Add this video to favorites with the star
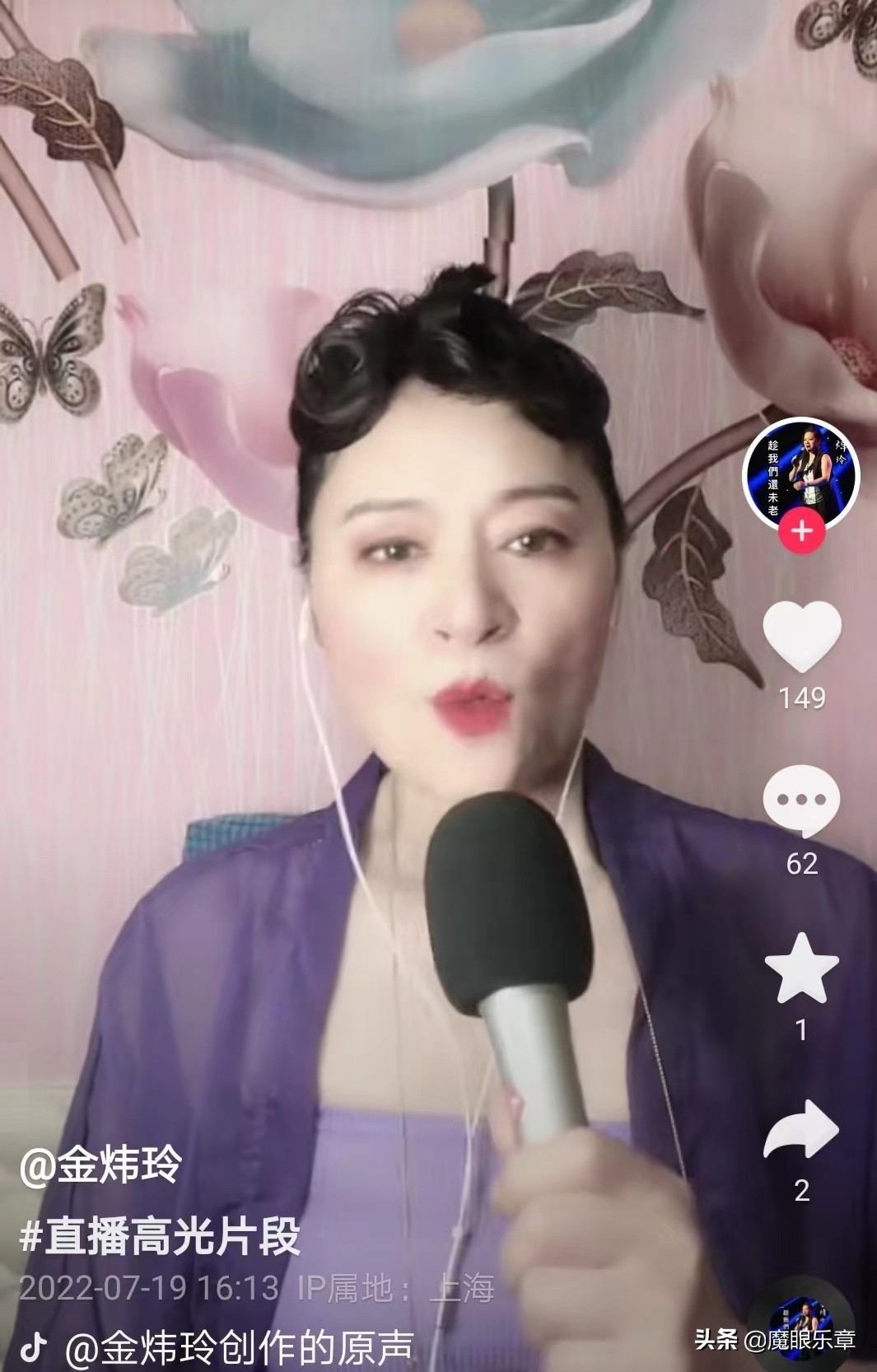 coord(801,968)
